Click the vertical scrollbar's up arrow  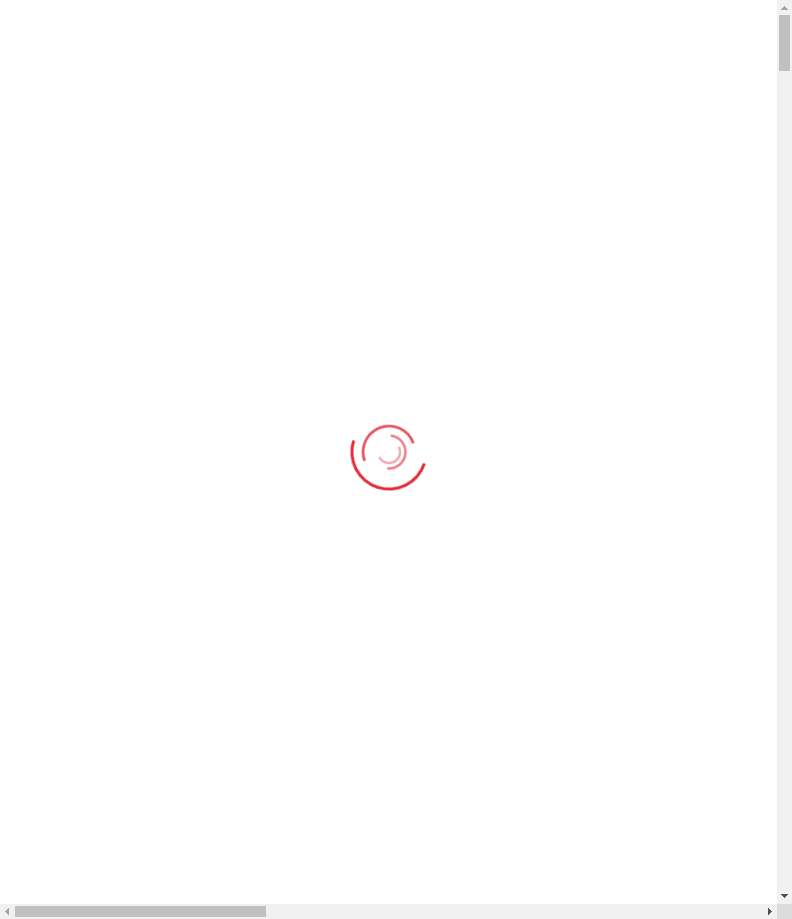pos(784,7)
